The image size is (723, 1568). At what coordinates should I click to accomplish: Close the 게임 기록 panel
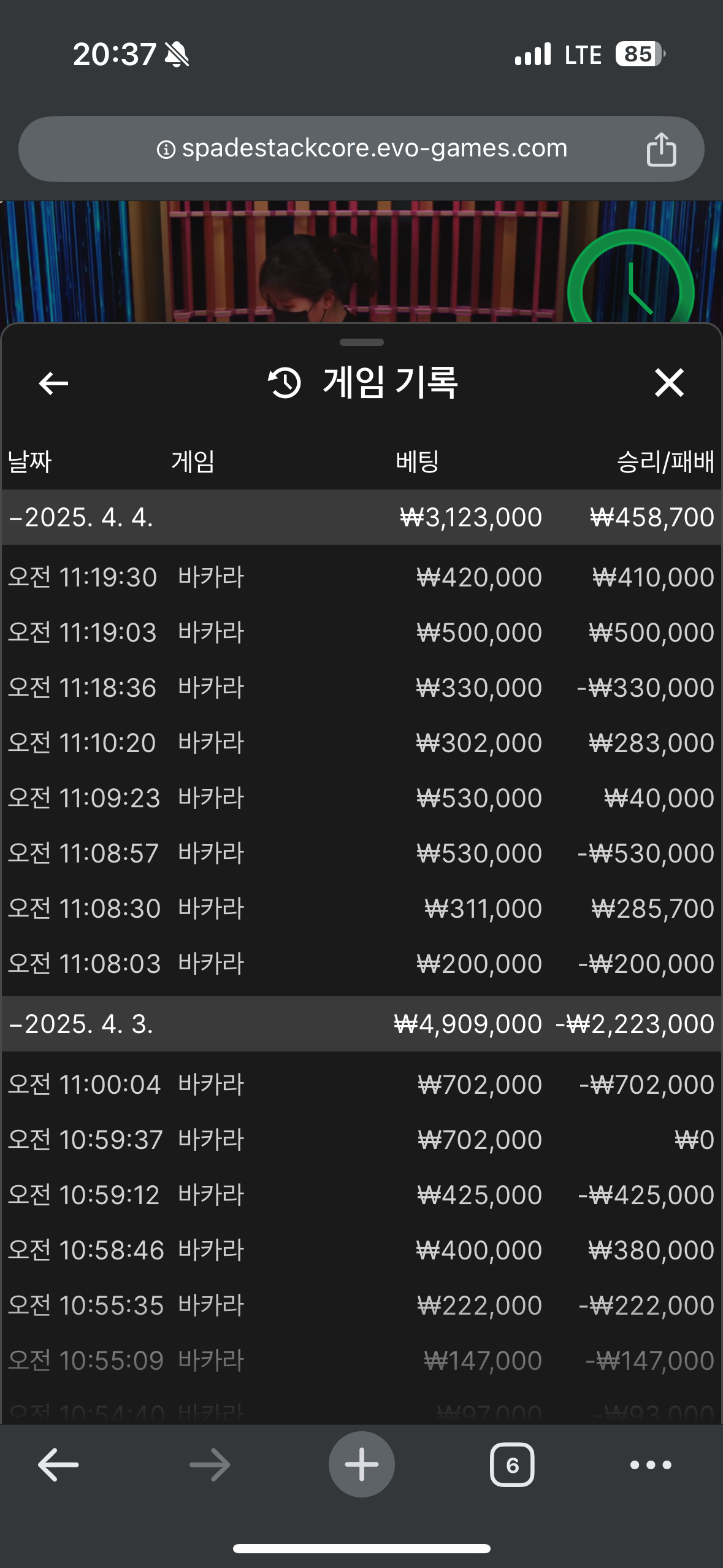(x=669, y=383)
